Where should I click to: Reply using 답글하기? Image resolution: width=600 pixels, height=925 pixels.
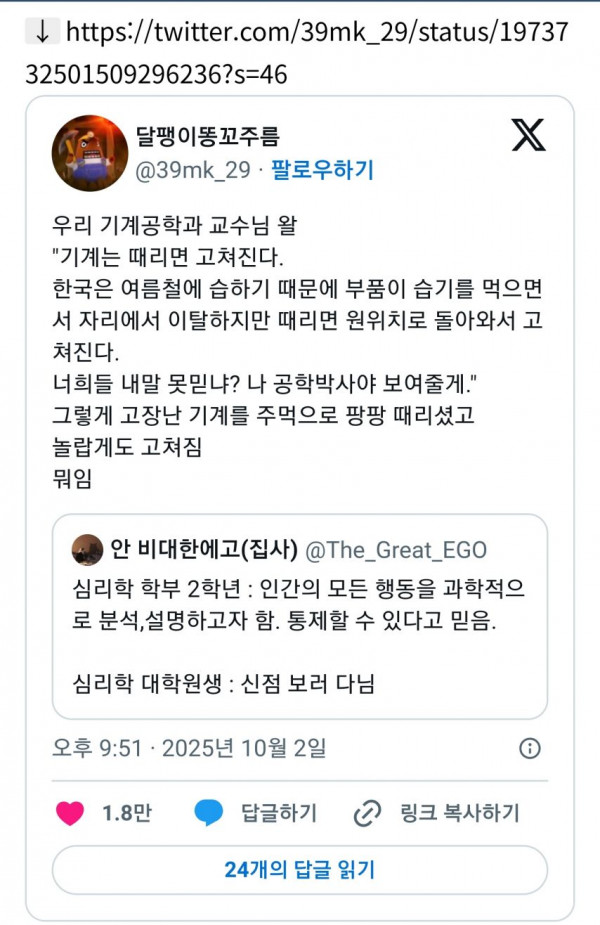click(255, 813)
